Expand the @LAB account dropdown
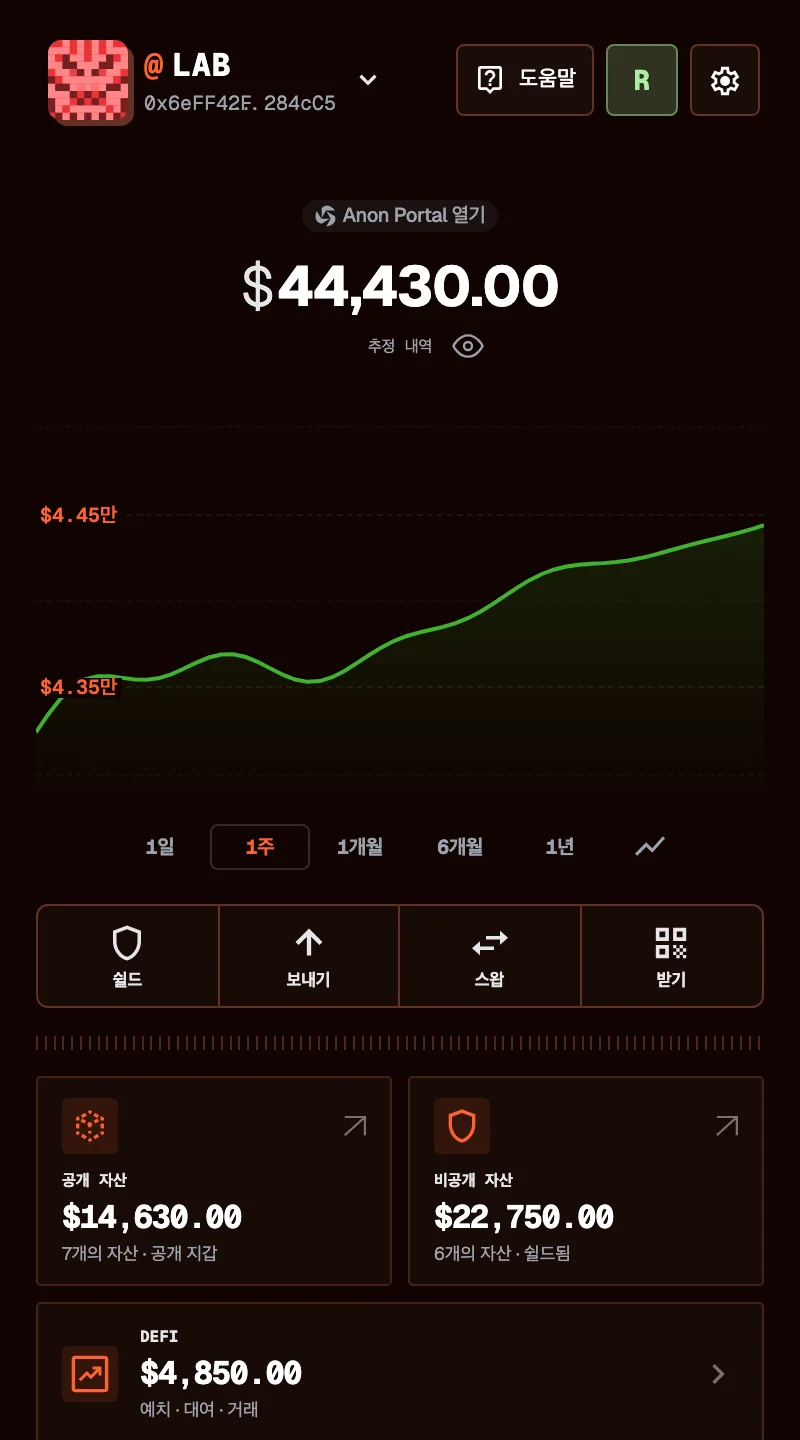 click(x=368, y=80)
